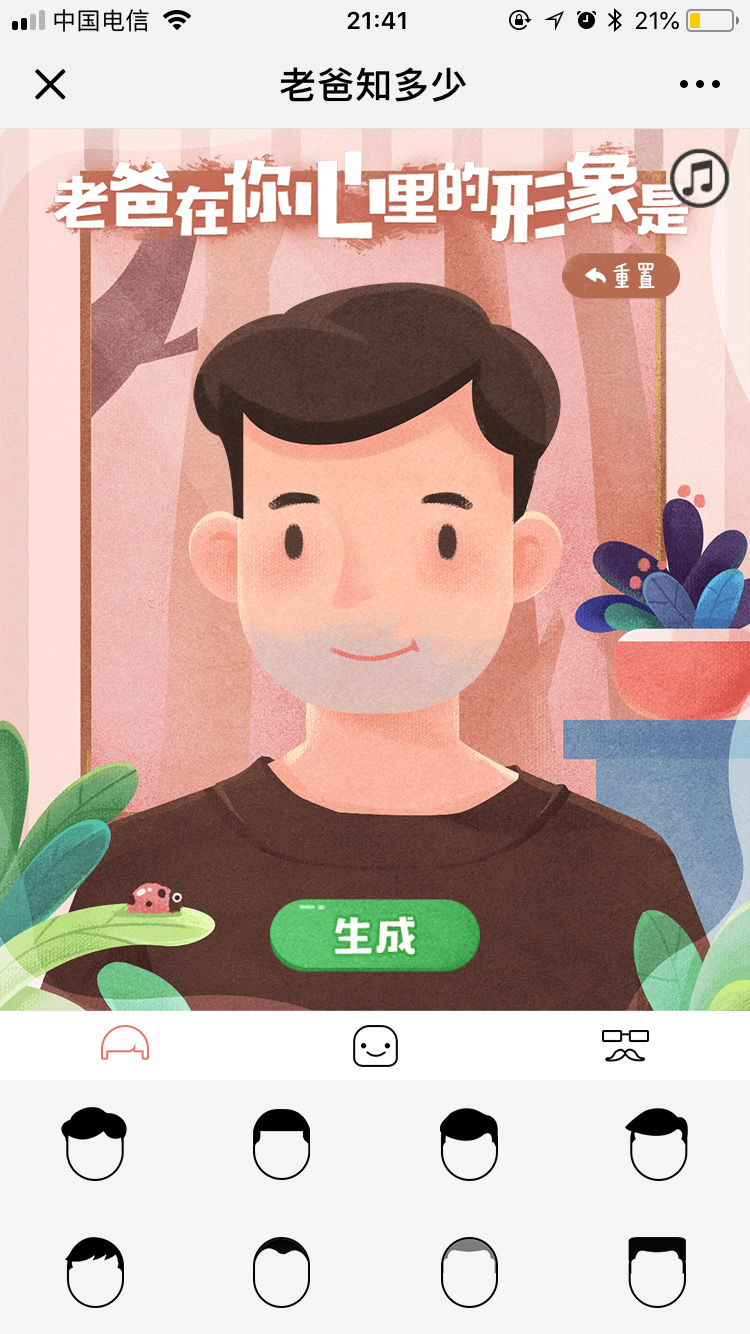This screenshot has width=750, height=1334.
Task: Pick the side-swept hairstyle with sideburns
Action: coord(469,1144)
